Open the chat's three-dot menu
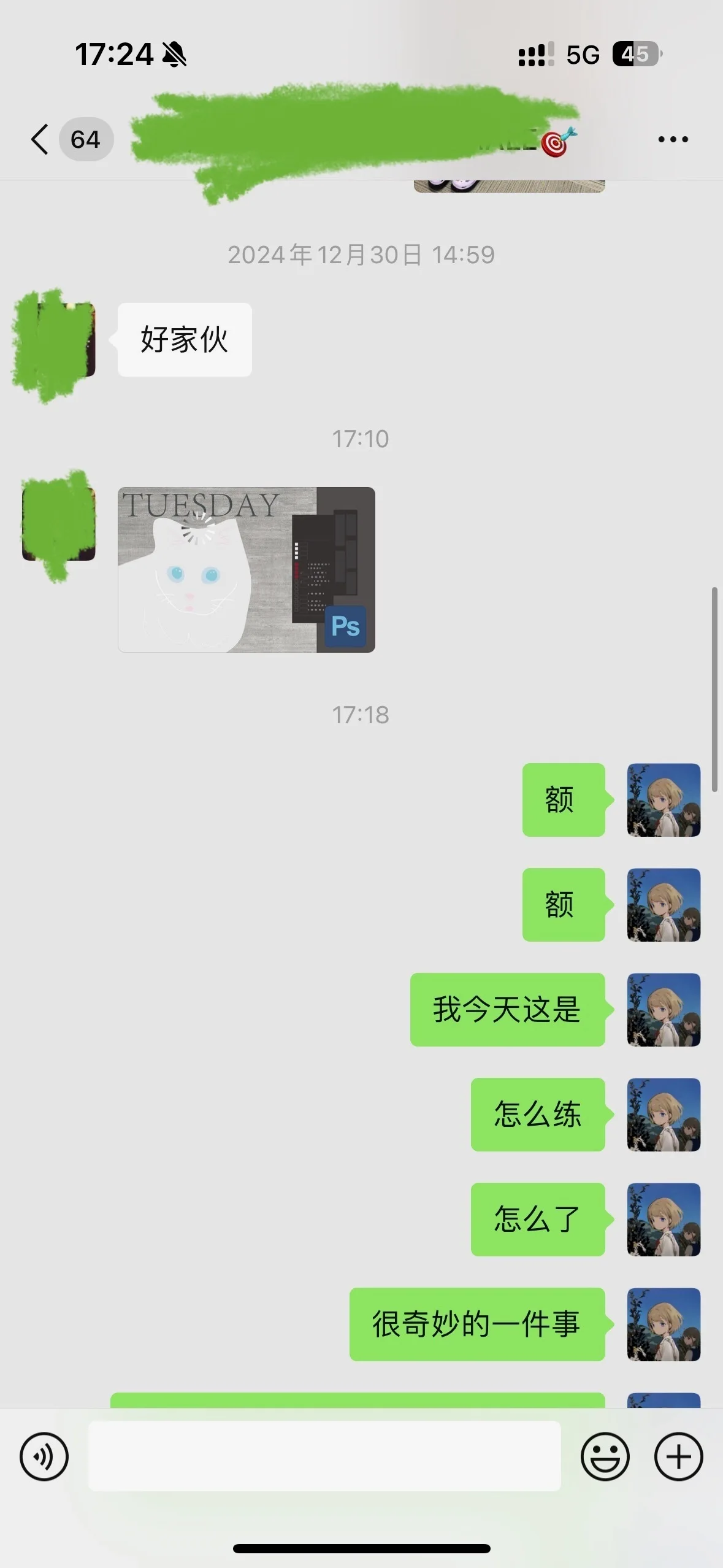 click(x=673, y=139)
